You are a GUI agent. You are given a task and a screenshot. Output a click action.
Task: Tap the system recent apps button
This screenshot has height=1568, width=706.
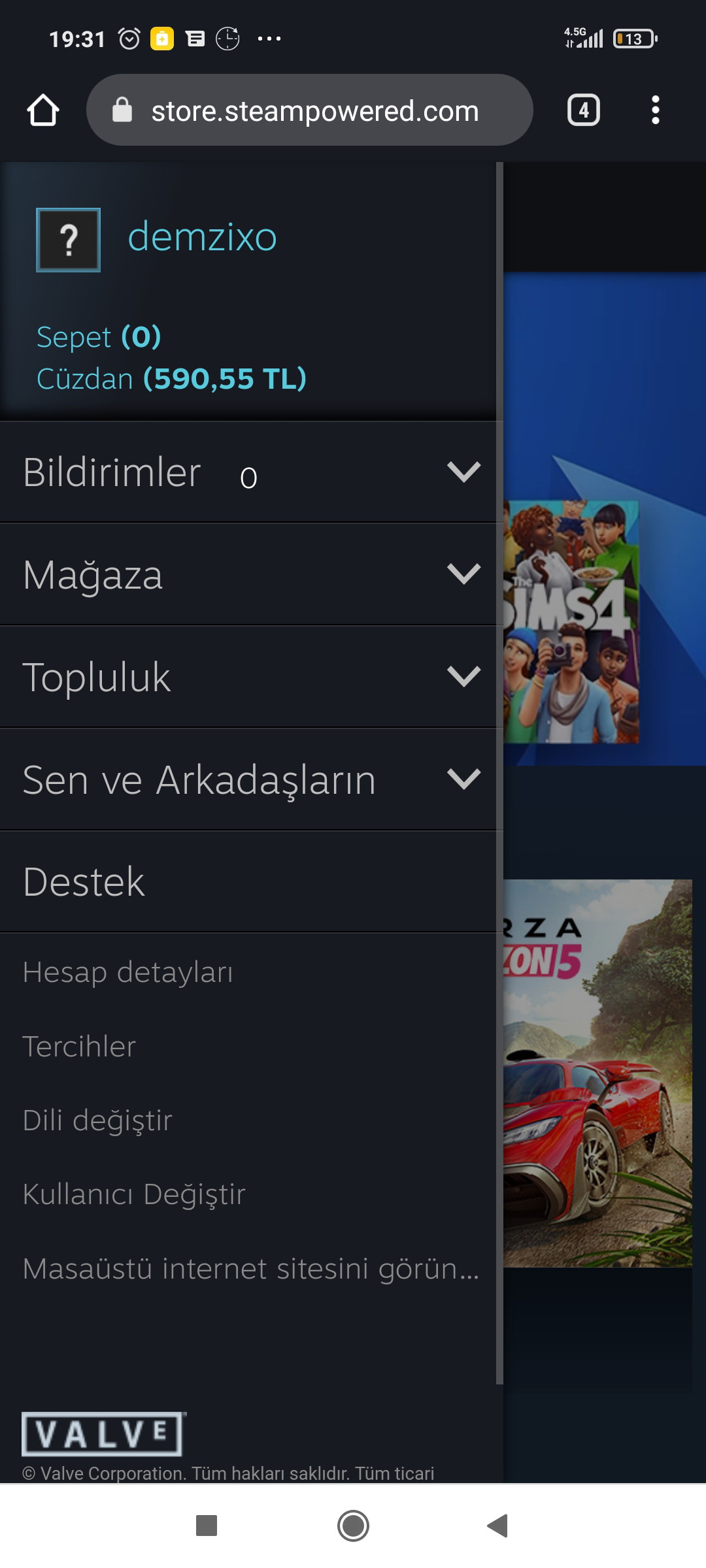pyautogui.click(x=207, y=1526)
